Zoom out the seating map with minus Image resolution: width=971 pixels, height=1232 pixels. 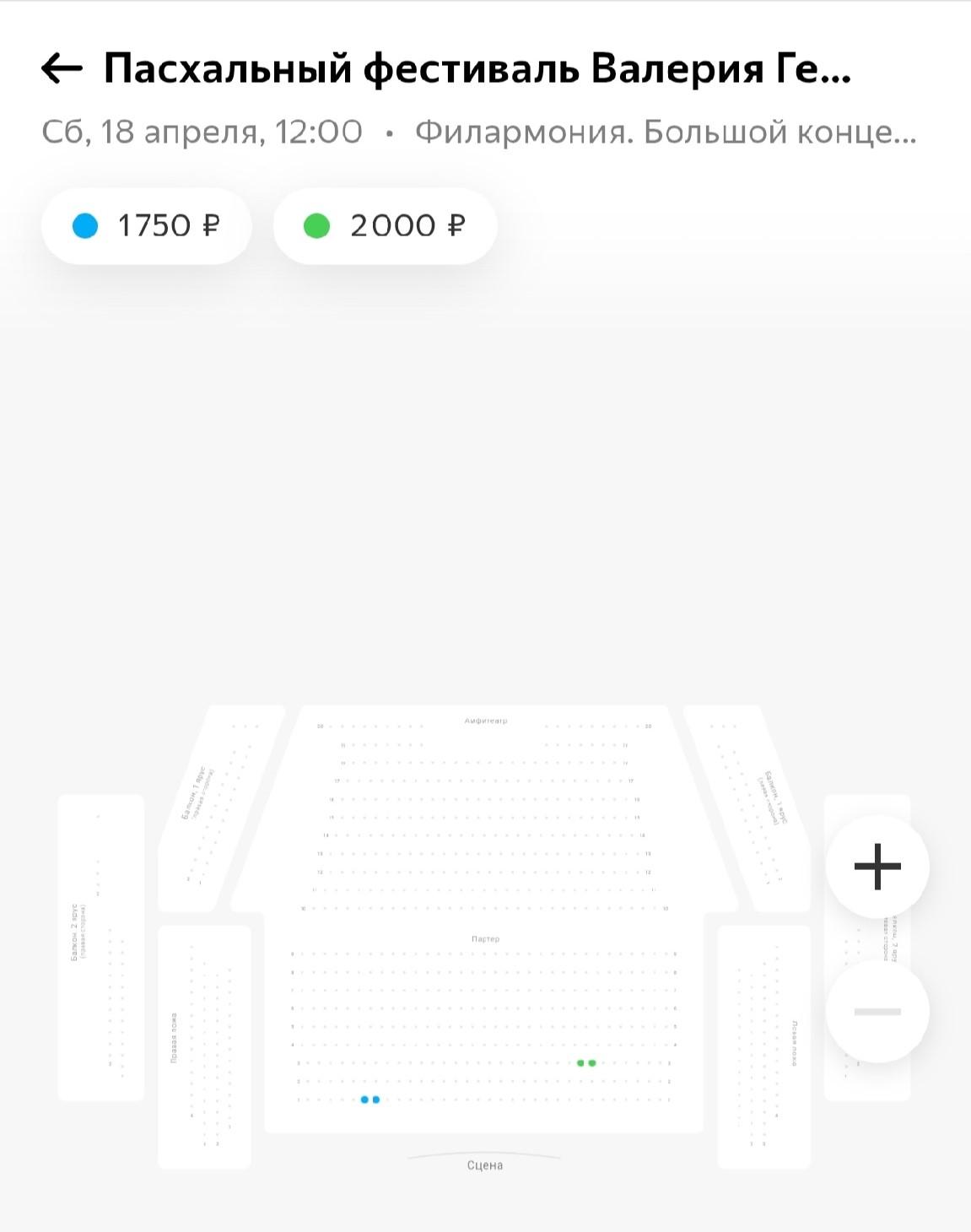877,1011
